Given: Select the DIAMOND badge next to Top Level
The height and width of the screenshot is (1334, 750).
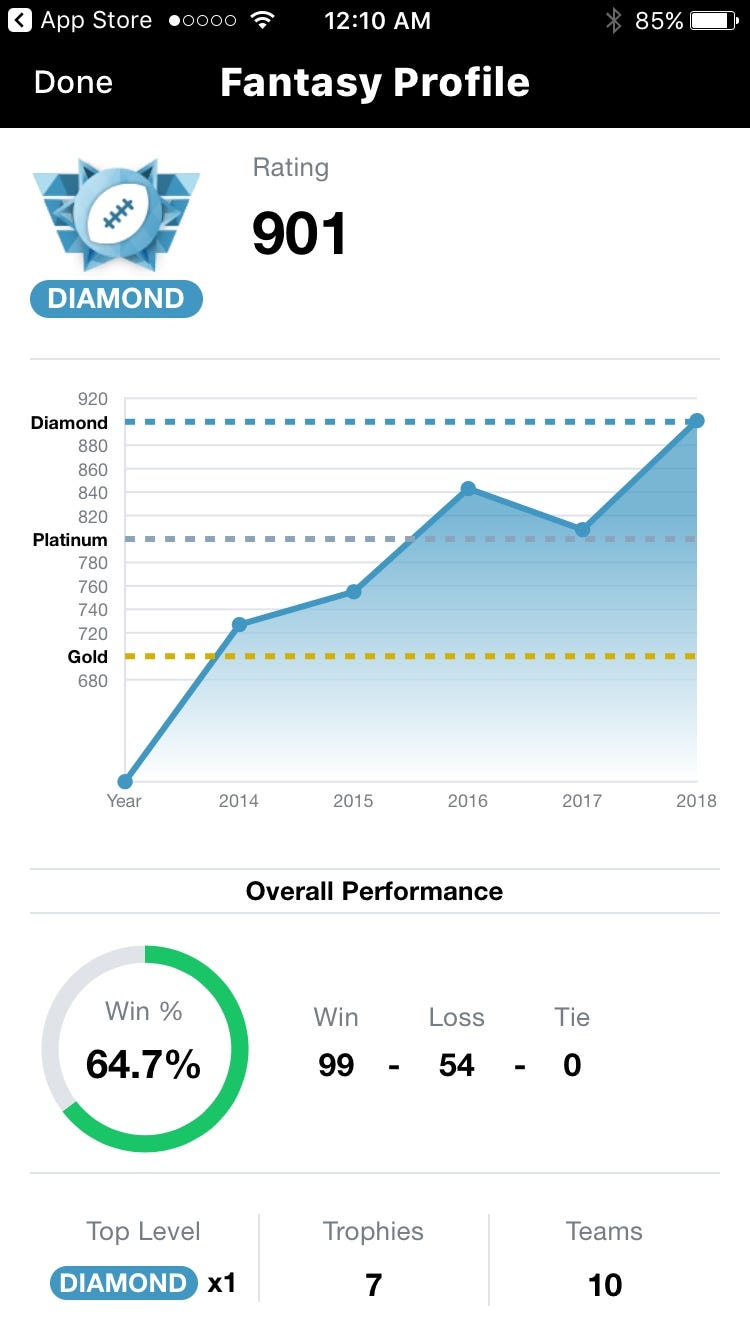Looking at the screenshot, I should click(122, 1283).
